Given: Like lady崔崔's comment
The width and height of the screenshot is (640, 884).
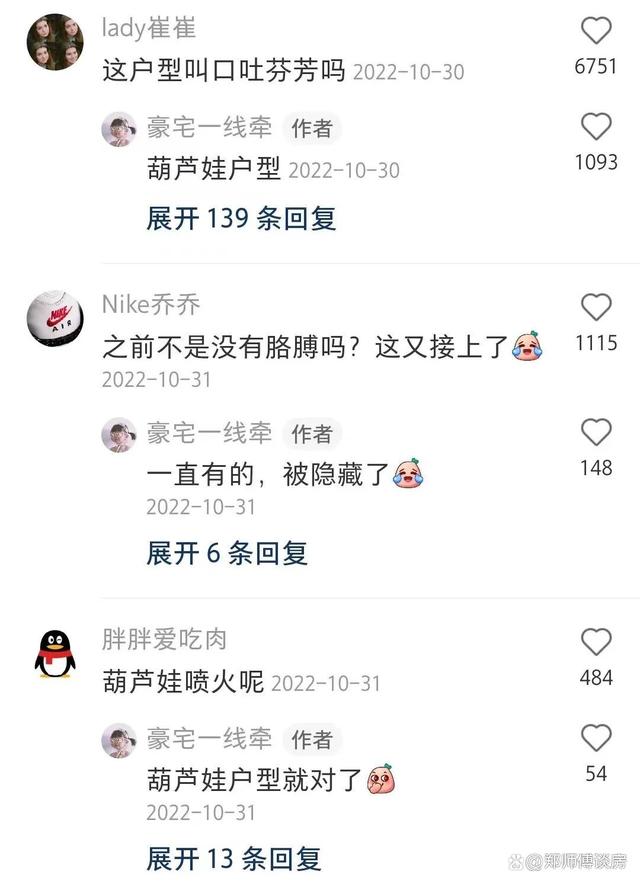Looking at the screenshot, I should [596, 32].
